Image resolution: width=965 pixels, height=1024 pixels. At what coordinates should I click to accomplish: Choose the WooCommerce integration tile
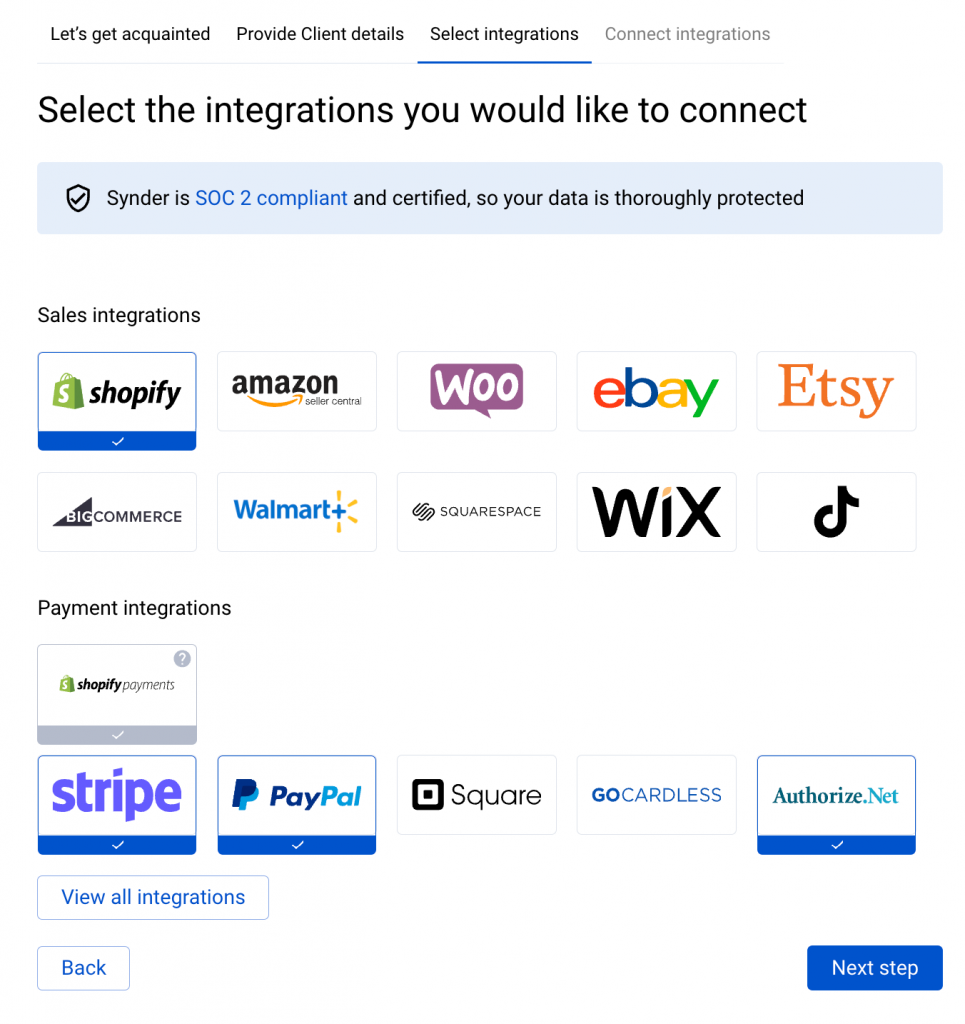click(x=477, y=391)
